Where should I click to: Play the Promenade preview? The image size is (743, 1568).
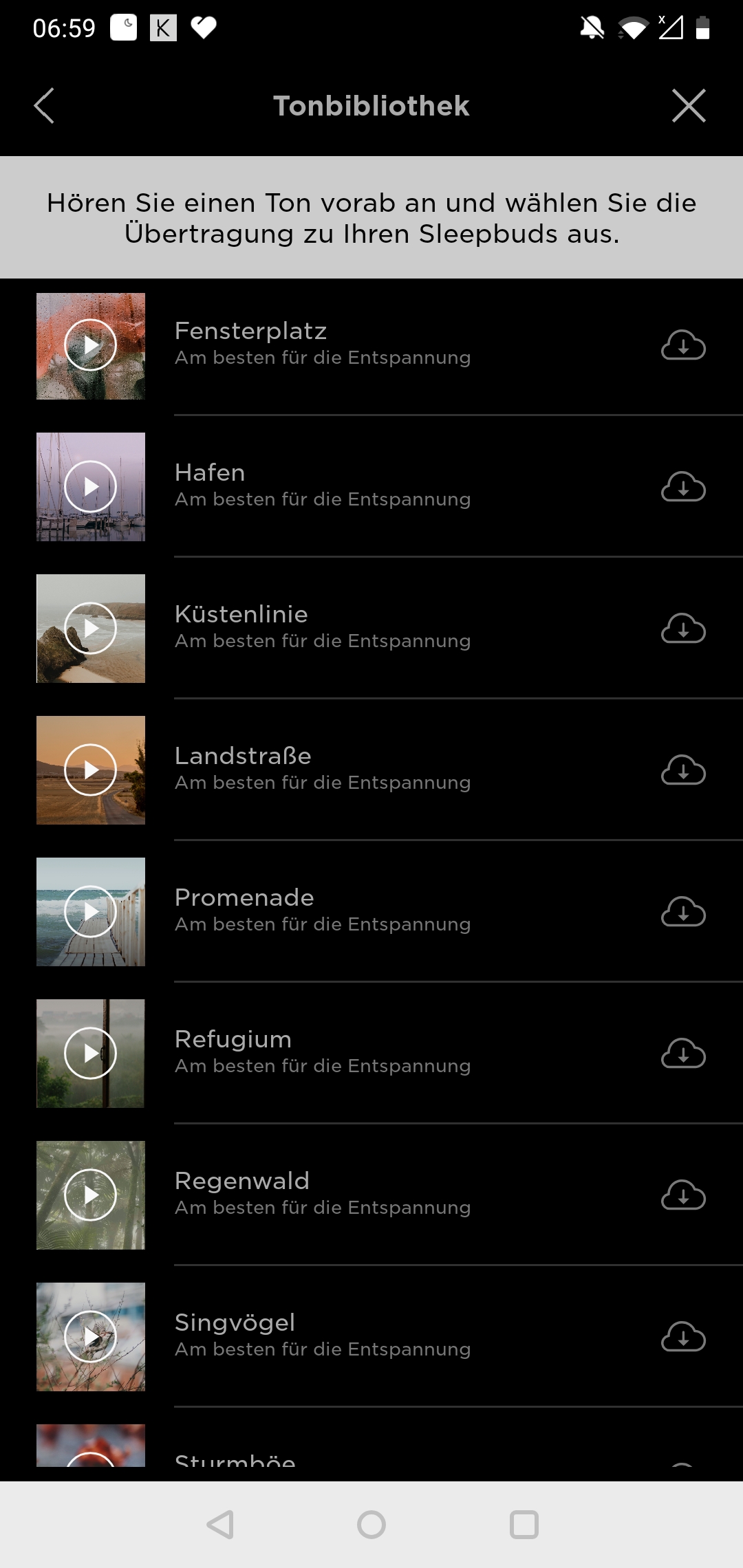91,912
